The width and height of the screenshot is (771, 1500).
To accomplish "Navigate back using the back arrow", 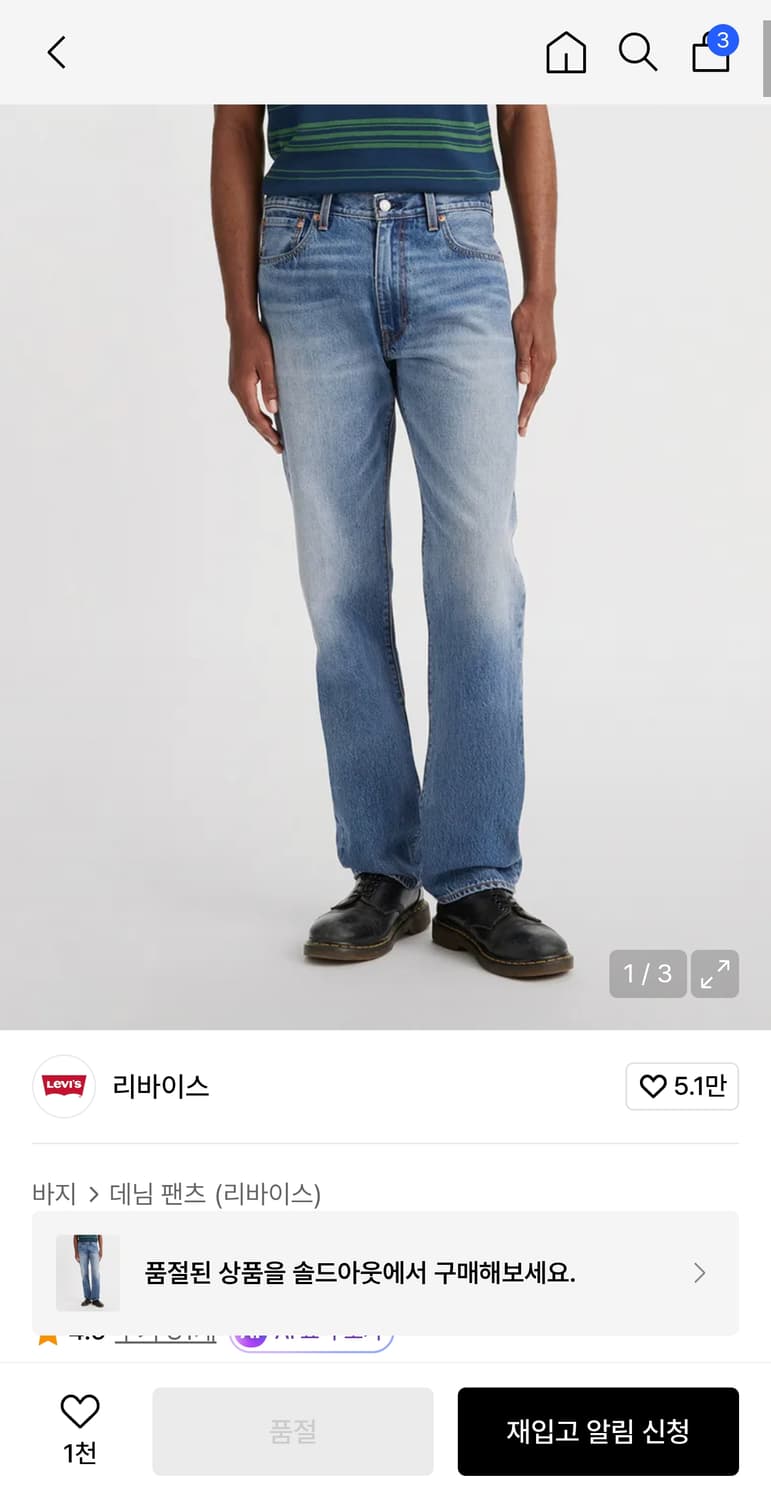I will click(55, 52).
